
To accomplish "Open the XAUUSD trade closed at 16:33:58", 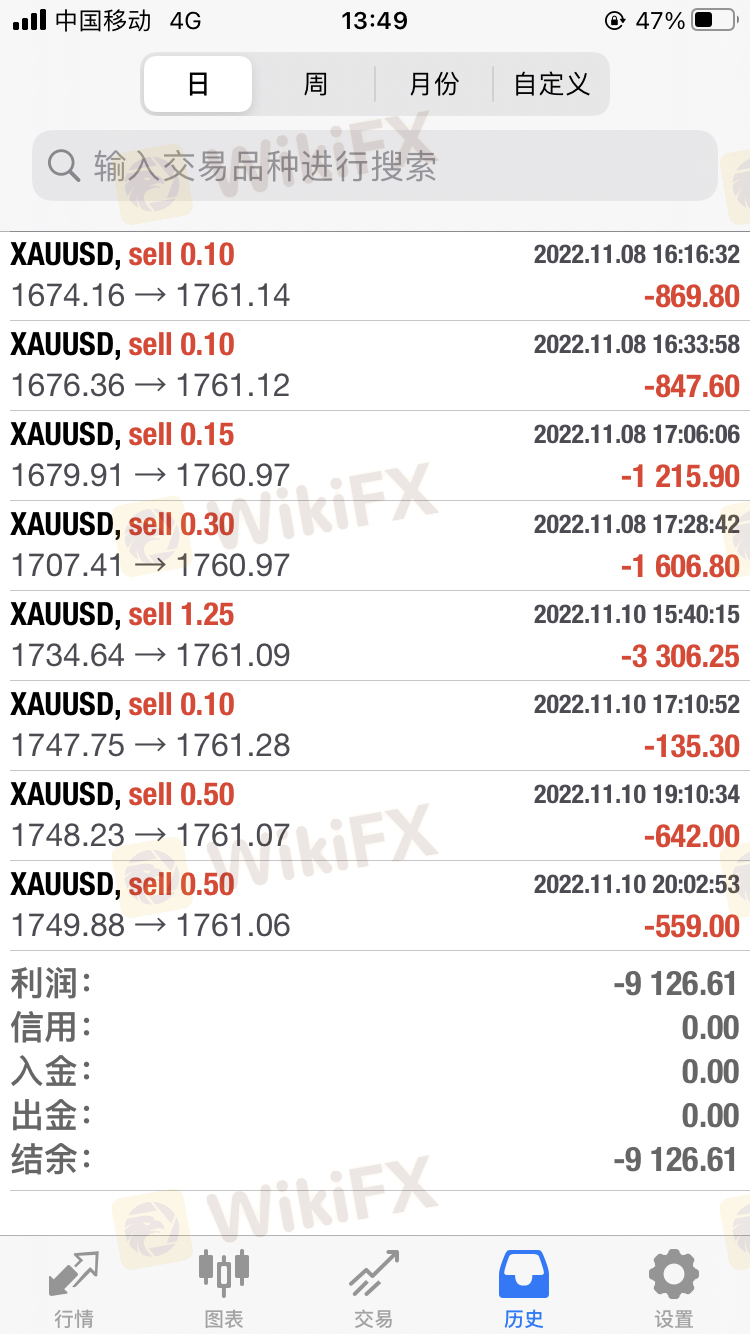I will [x=375, y=366].
